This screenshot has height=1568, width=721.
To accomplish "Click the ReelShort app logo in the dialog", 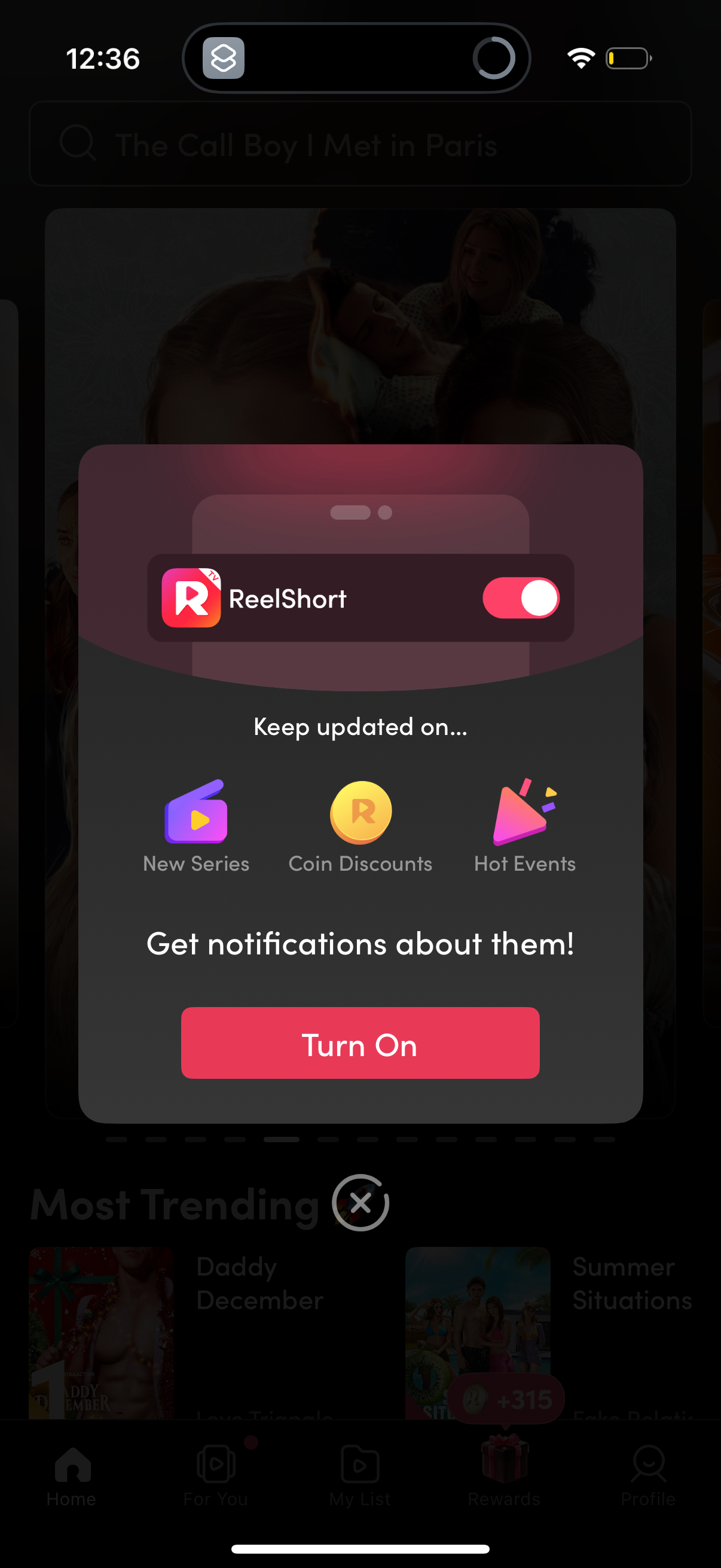I will tap(191, 598).
